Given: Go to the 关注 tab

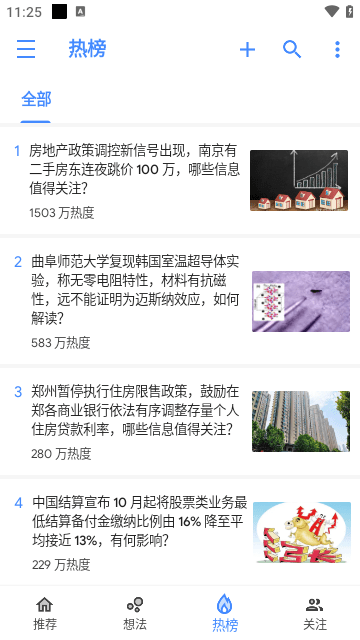Looking at the screenshot, I should tap(315, 613).
